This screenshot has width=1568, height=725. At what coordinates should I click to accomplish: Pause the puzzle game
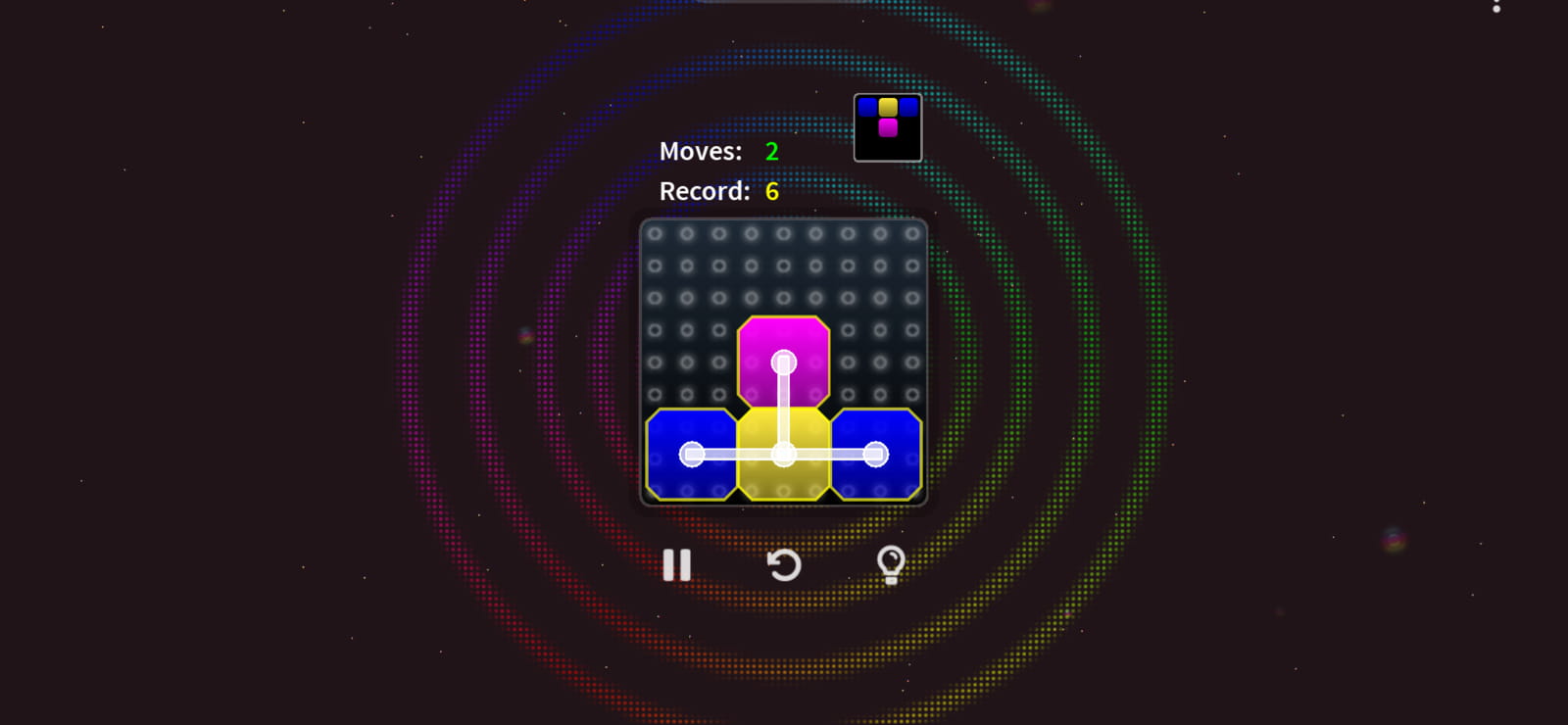676,565
